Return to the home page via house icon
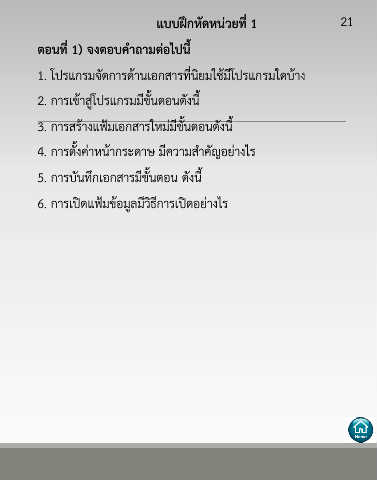The height and width of the screenshot is (480, 377). click(360, 430)
